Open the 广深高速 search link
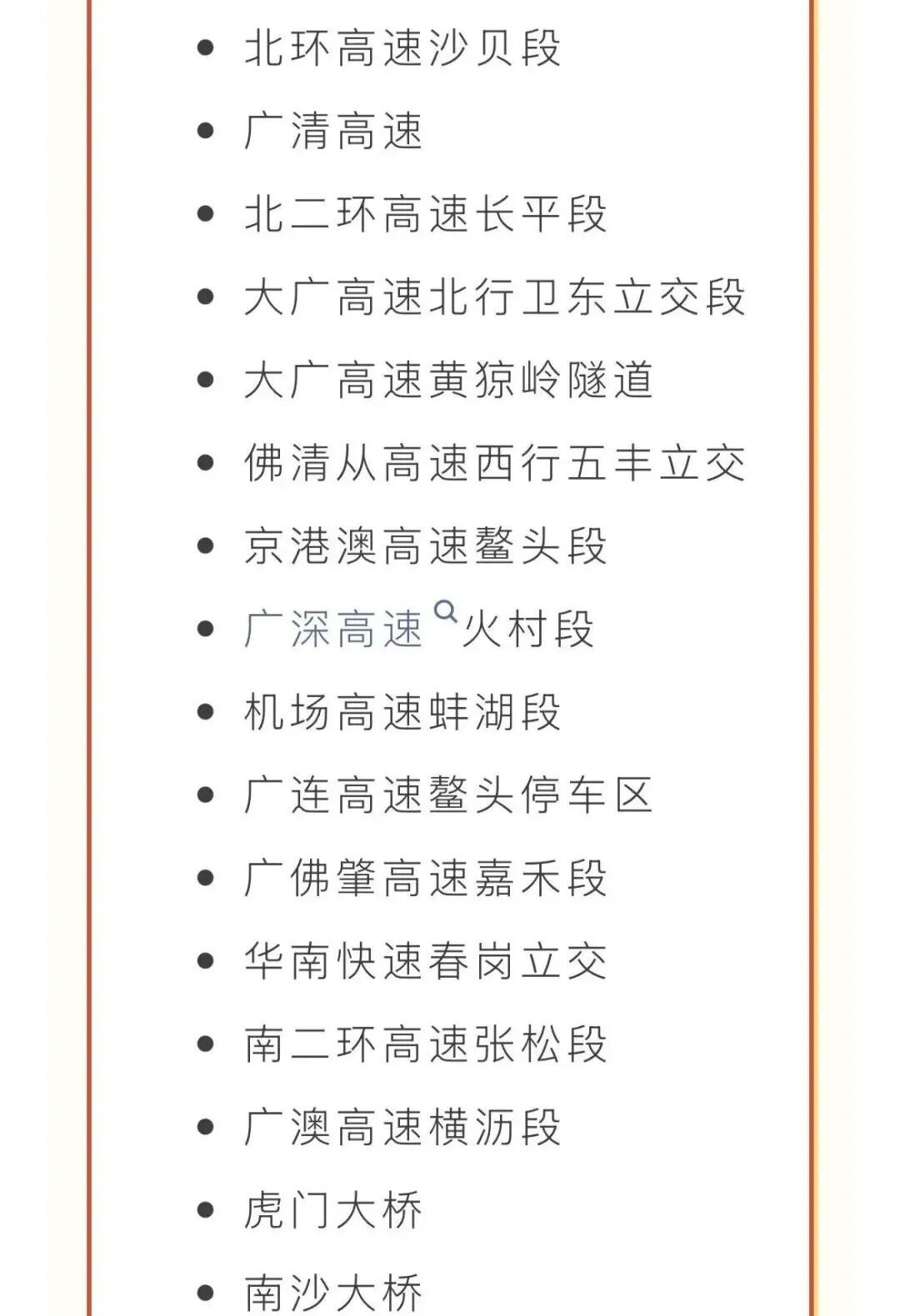 point(350,626)
